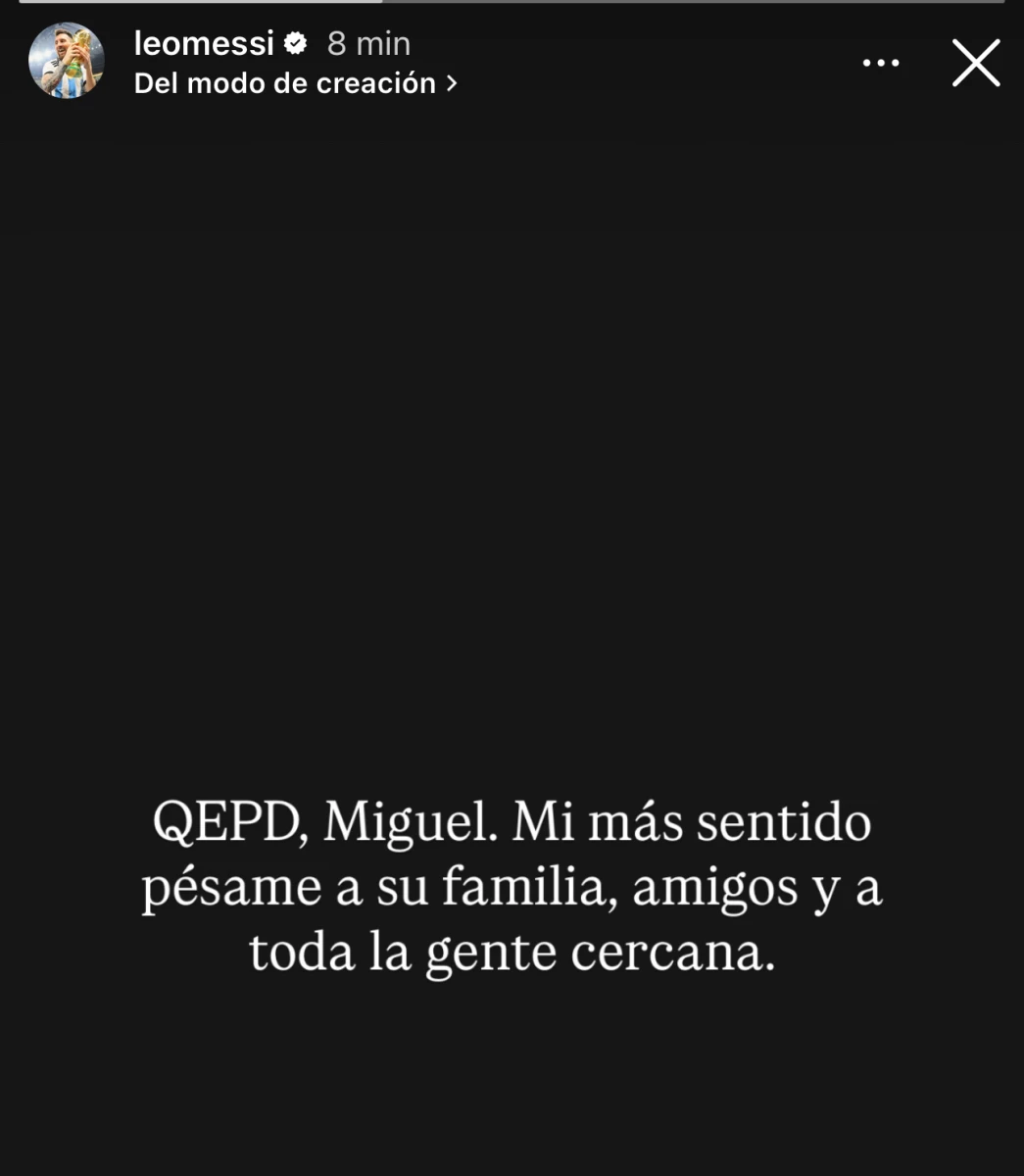Click the 8 min timestamp
1024x1176 pixels.
coord(366,41)
